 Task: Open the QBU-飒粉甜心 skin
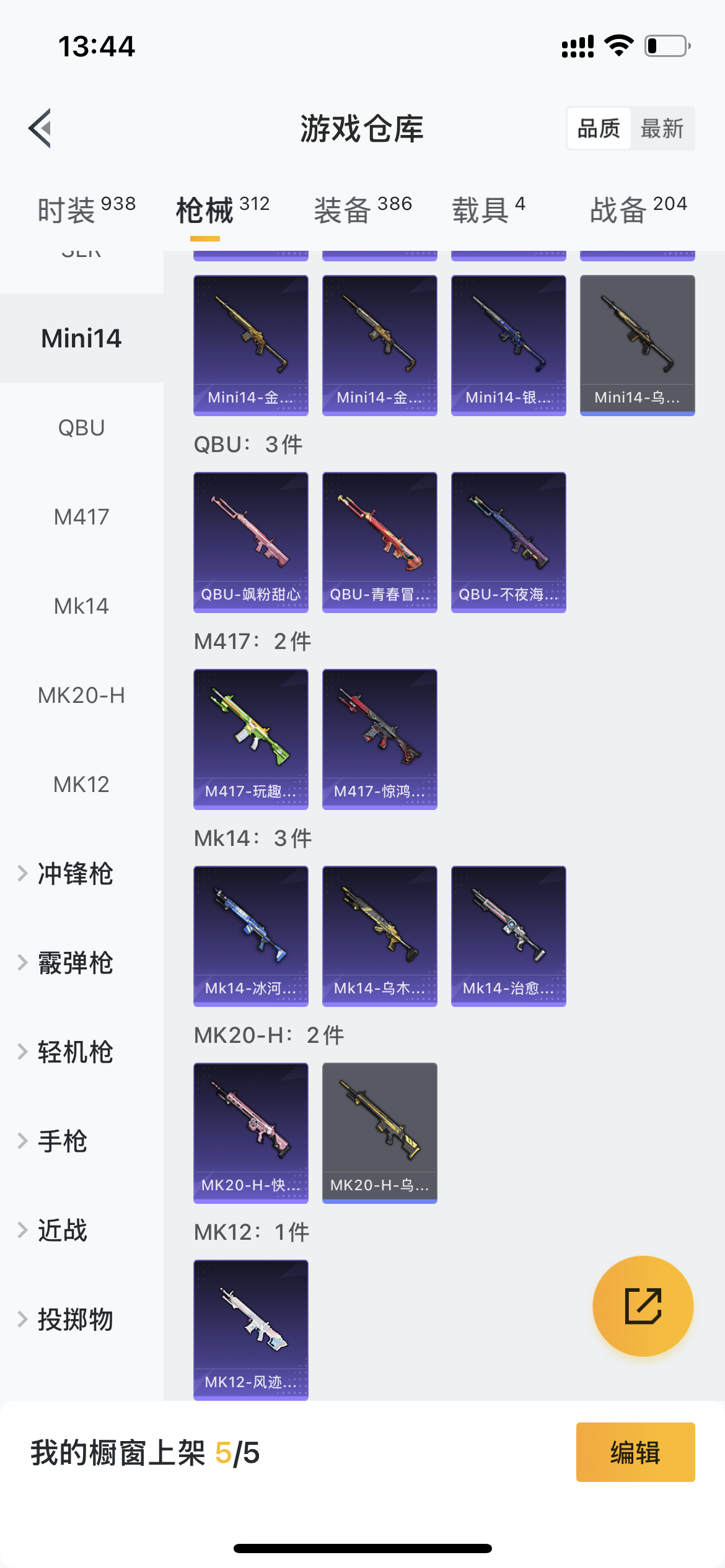point(251,542)
